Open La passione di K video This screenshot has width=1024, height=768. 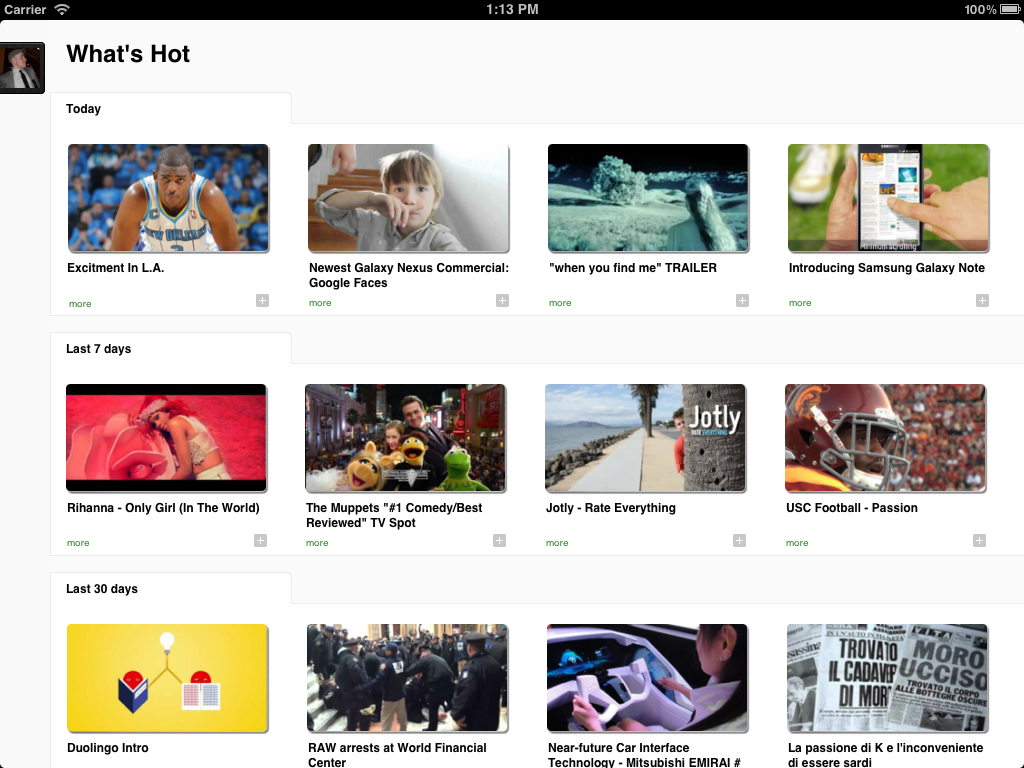click(x=888, y=677)
